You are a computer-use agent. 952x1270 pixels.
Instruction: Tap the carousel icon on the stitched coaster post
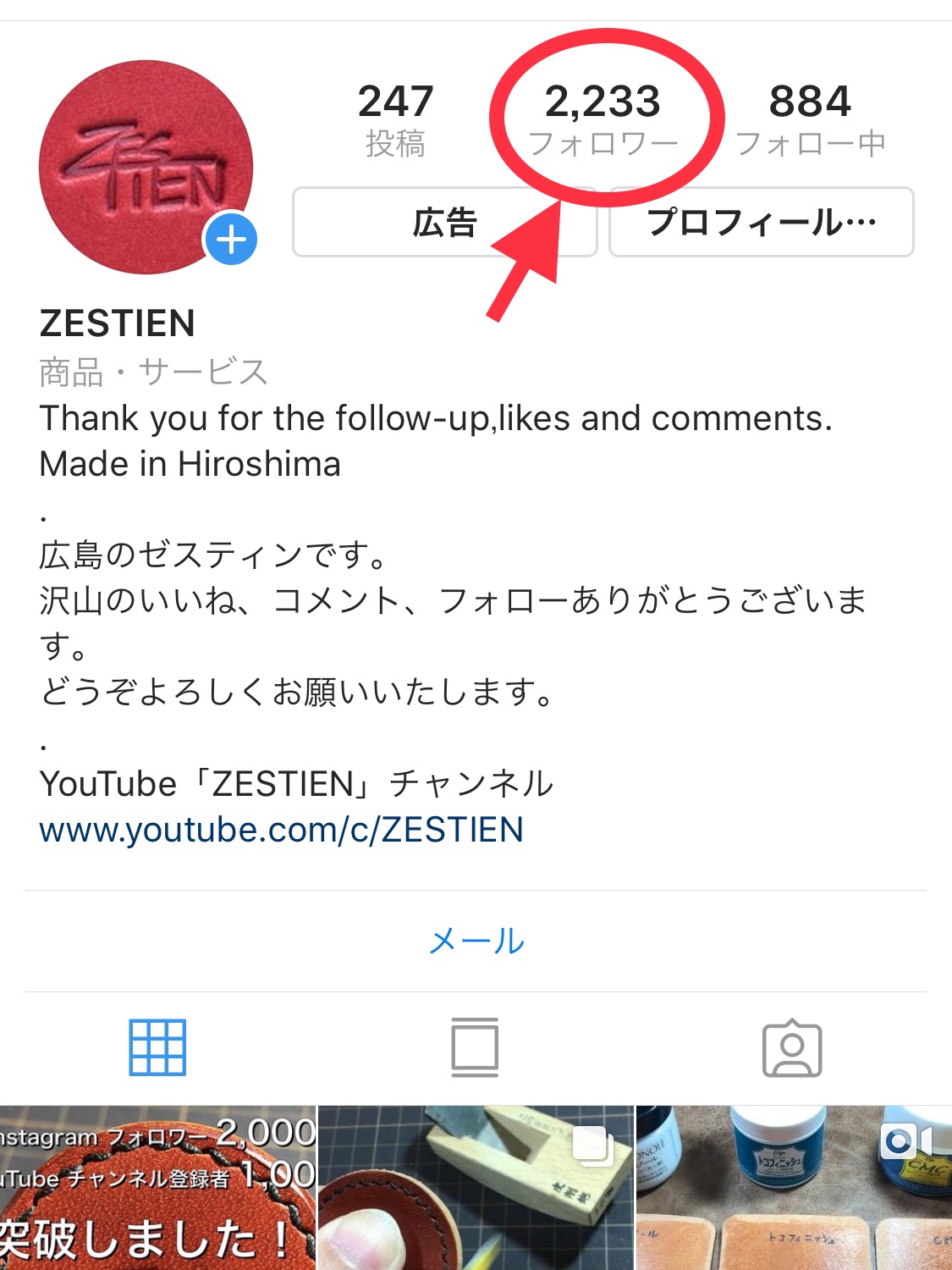[x=592, y=1145]
